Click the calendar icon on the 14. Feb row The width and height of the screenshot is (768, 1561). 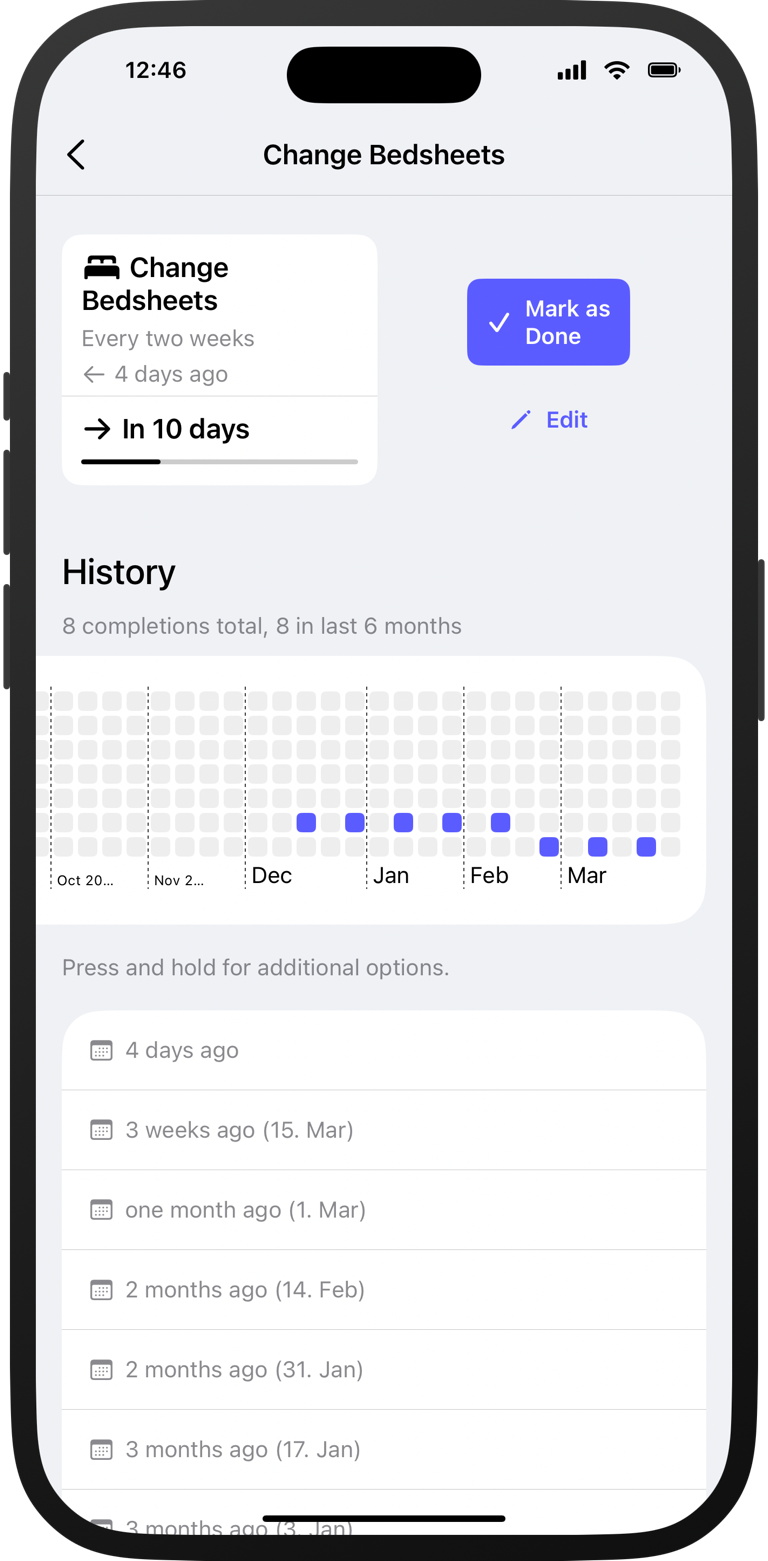pyautogui.click(x=101, y=1290)
